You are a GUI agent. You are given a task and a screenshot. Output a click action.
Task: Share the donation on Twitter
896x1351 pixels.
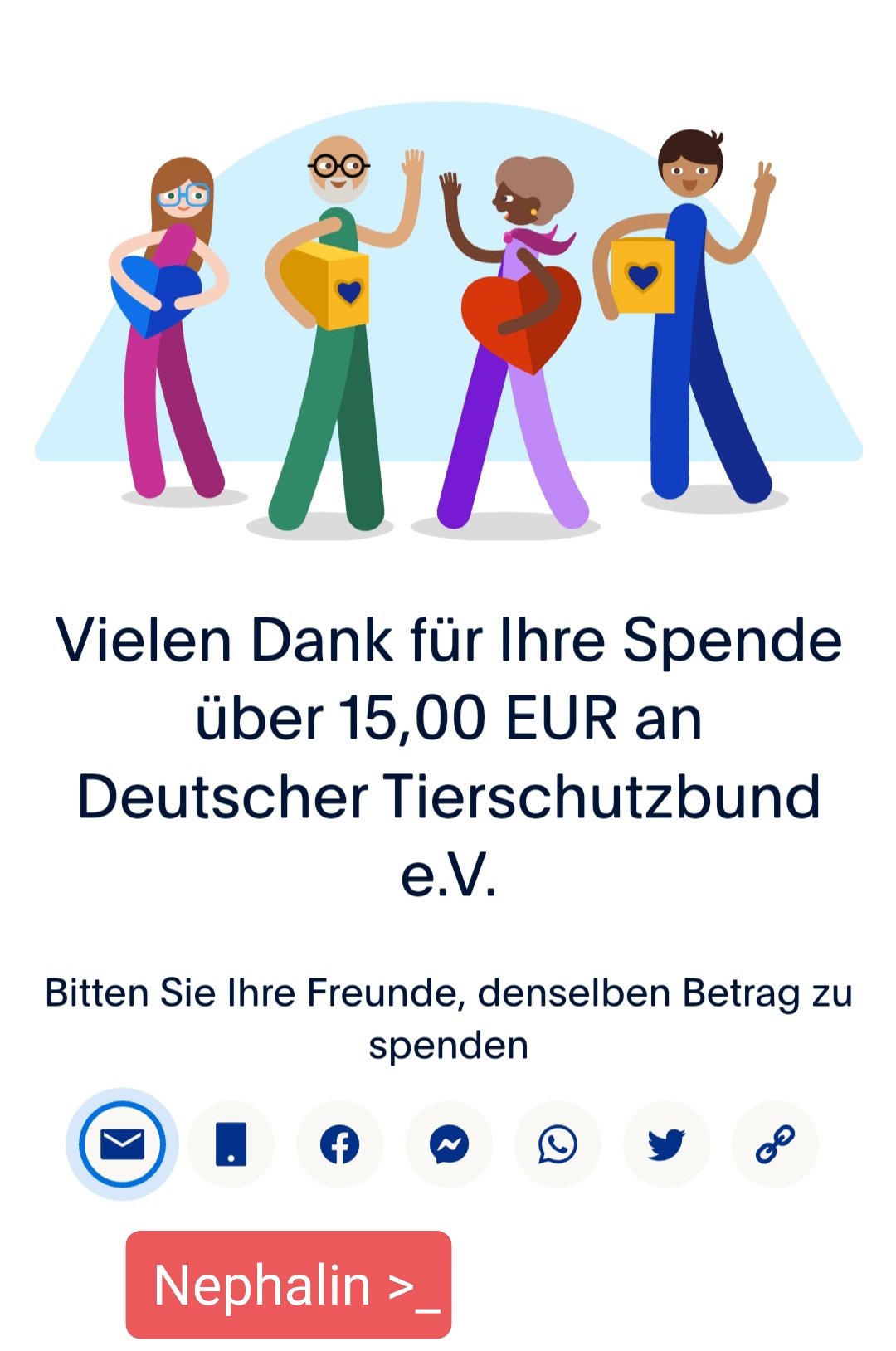(666, 1144)
